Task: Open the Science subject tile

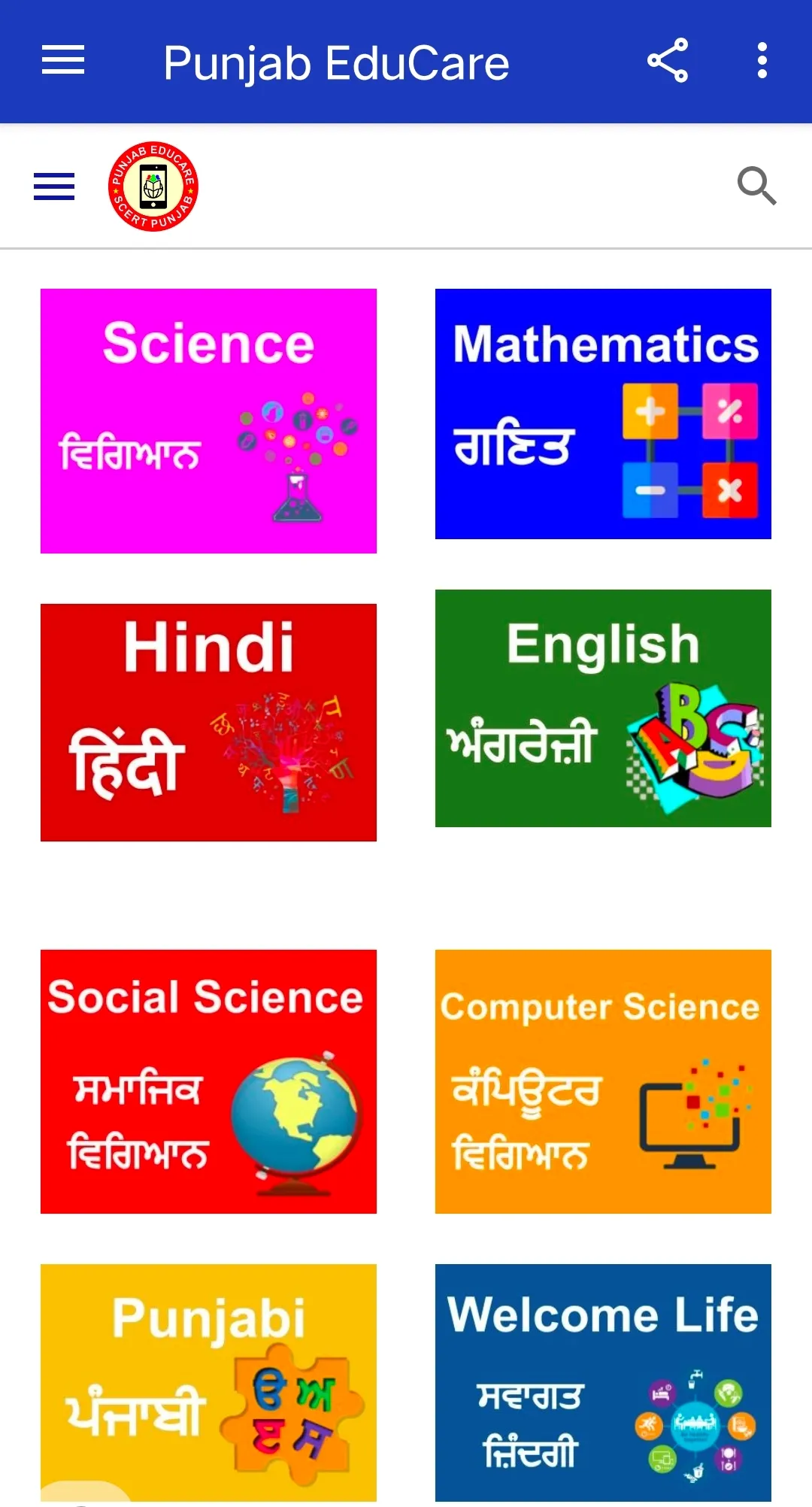Action: [x=208, y=421]
